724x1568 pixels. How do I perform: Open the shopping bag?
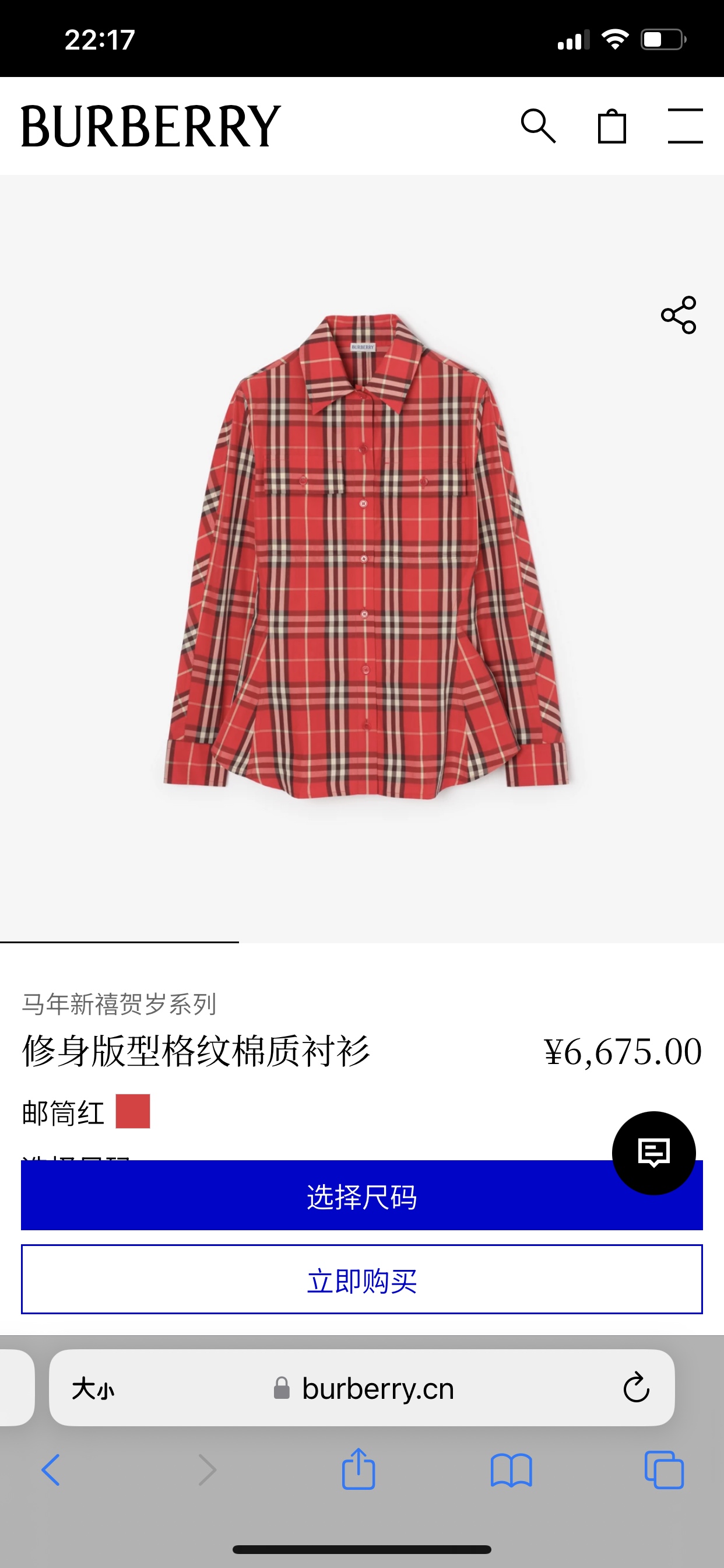pos(611,126)
